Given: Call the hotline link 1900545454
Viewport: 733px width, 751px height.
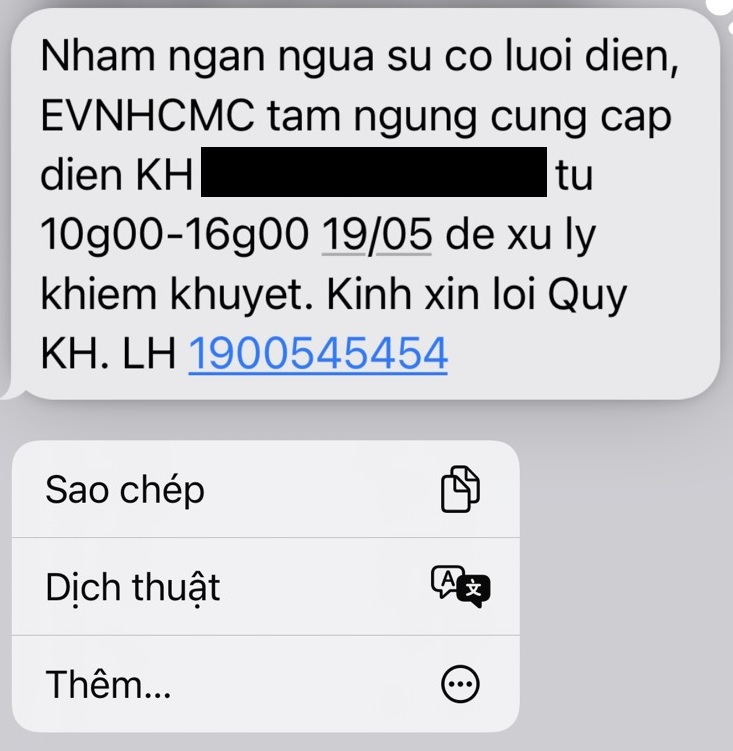Looking at the screenshot, I should tap(317, 351).
